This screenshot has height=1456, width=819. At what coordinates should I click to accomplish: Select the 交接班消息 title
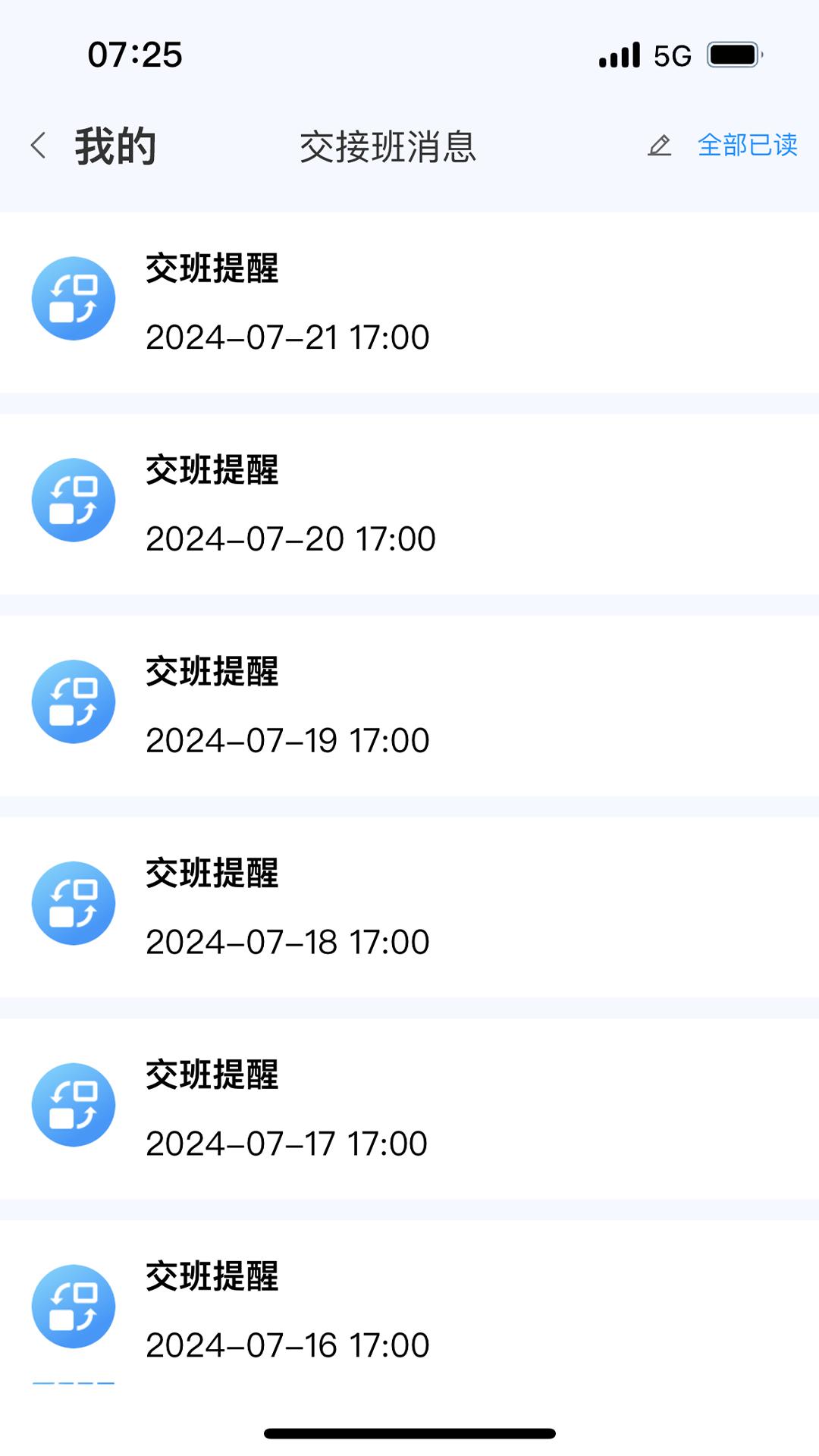coord(388,146)
